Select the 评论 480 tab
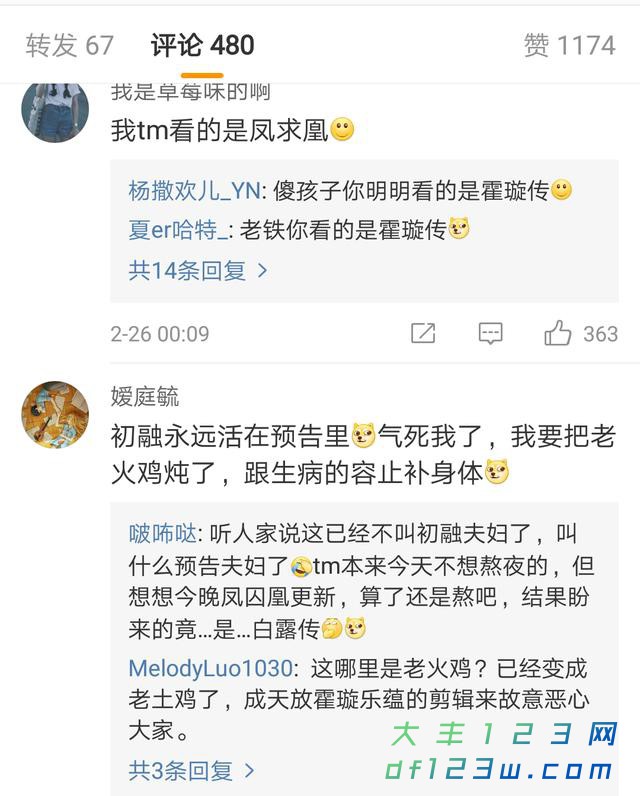This screenshot has height=796, width=640. coord(202,45)
